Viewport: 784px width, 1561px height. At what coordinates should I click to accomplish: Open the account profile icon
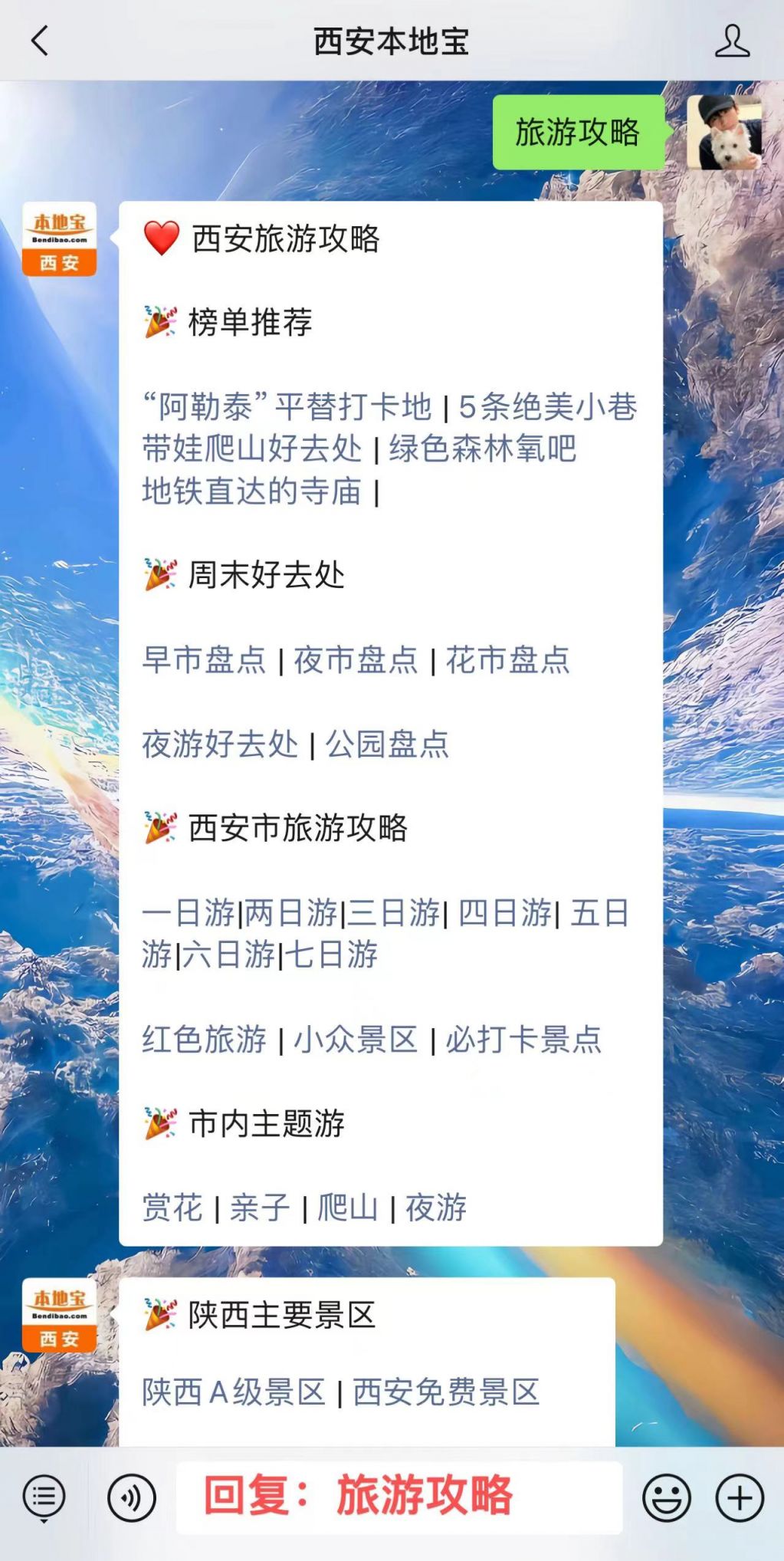tap(731, 41)
